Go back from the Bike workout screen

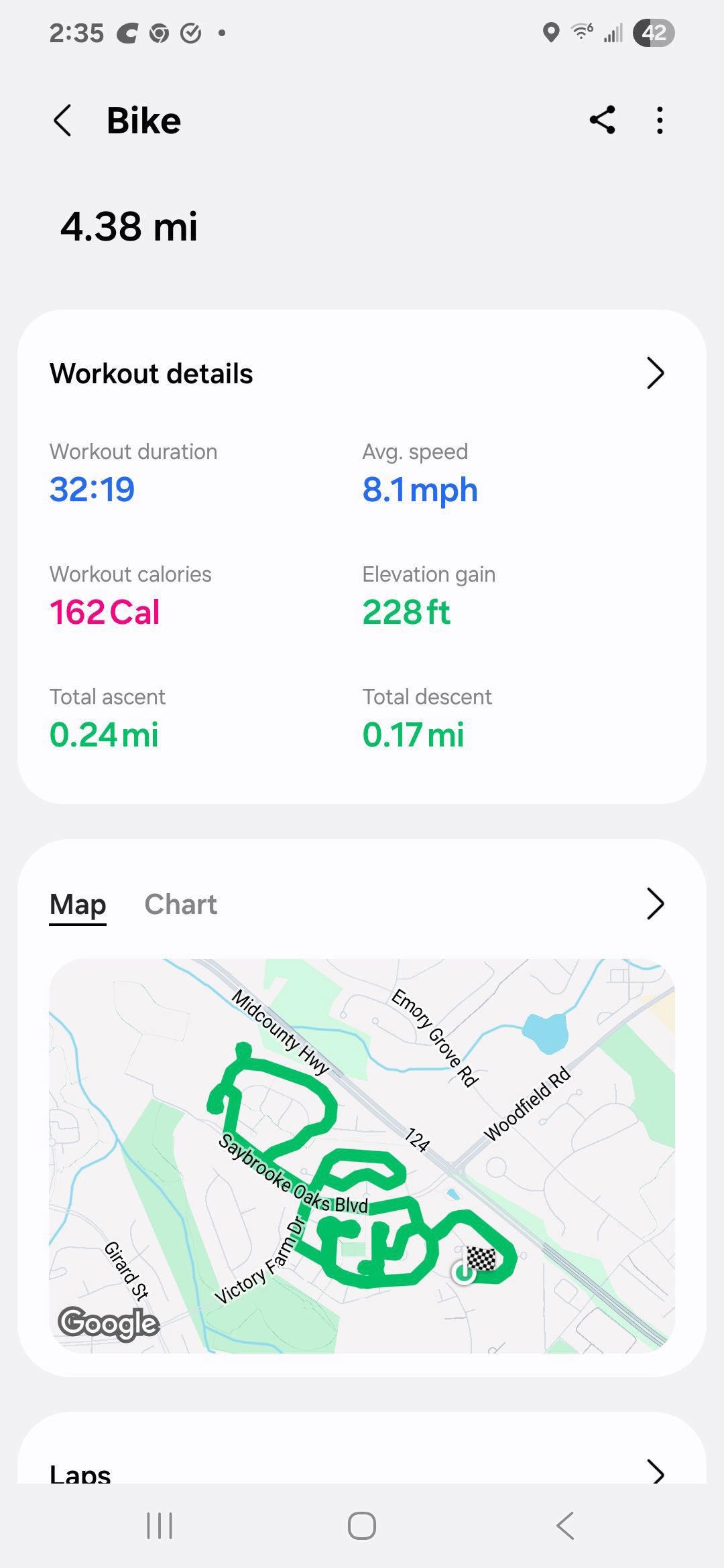62,121
